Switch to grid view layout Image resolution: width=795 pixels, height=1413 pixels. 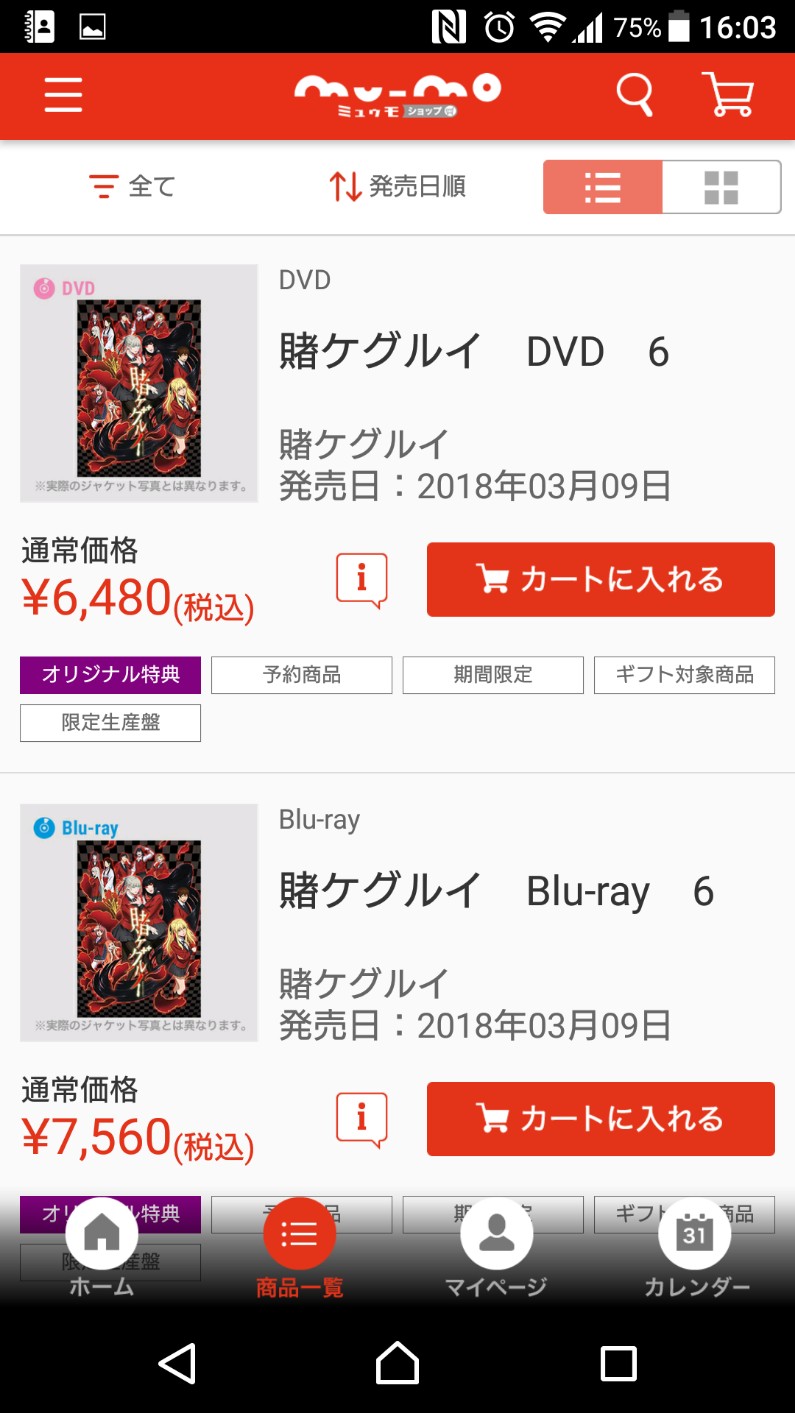tap(721, 187)
